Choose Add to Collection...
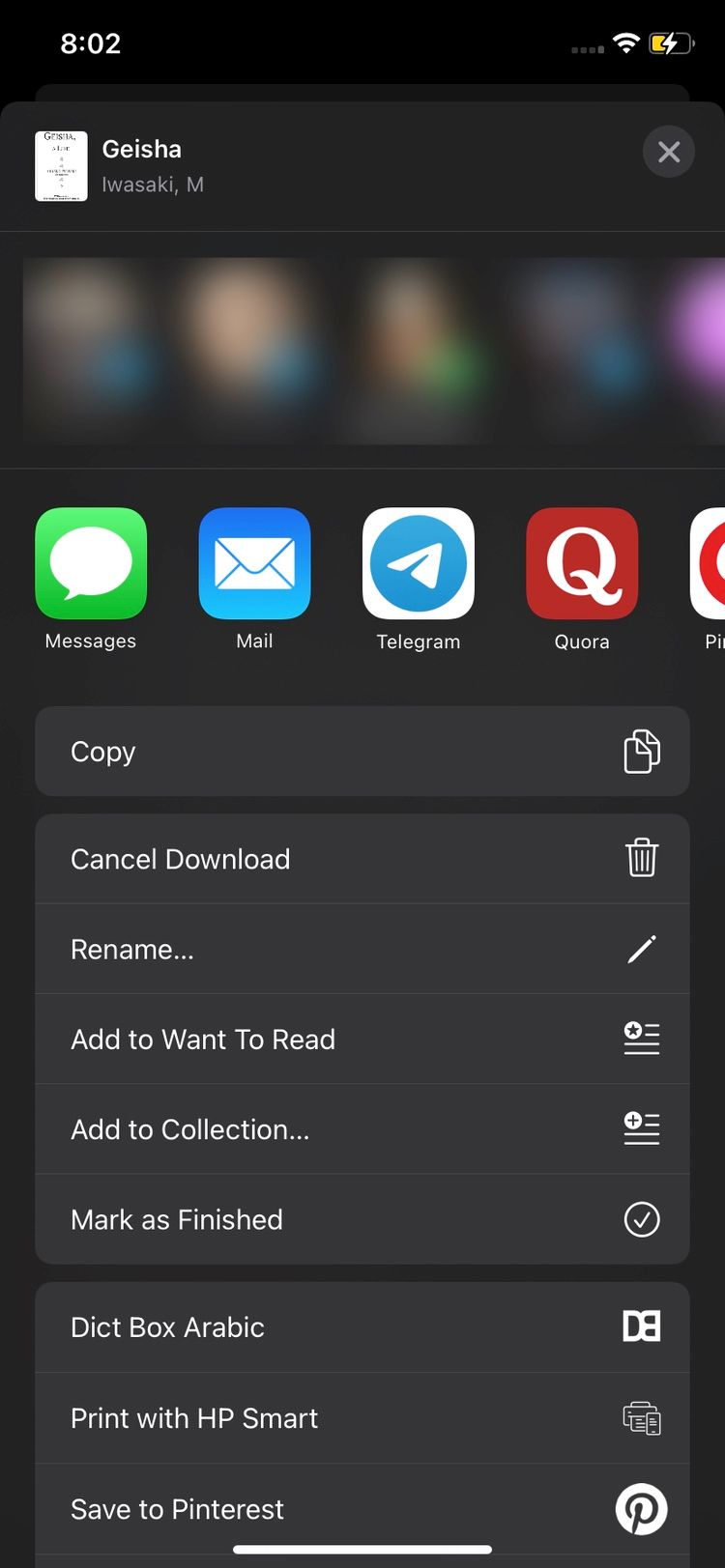 (190, 1128)
